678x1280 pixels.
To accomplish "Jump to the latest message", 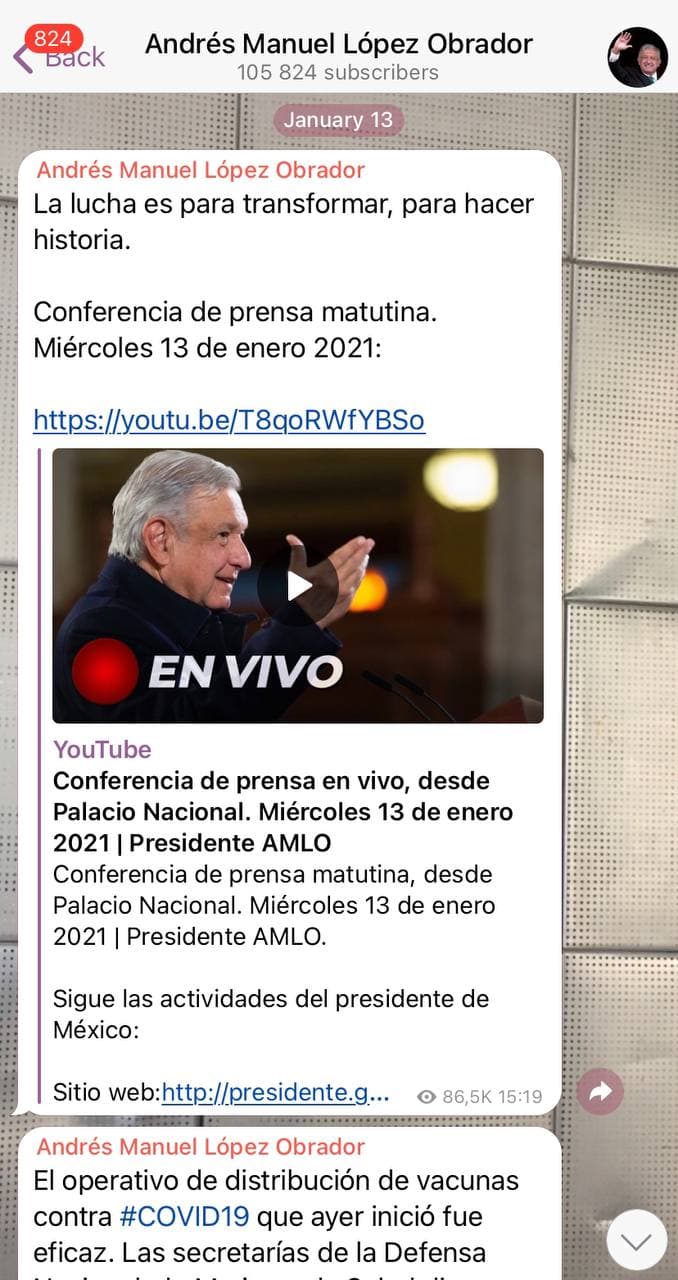I will pyautogui.click(x=636, y=1241).
